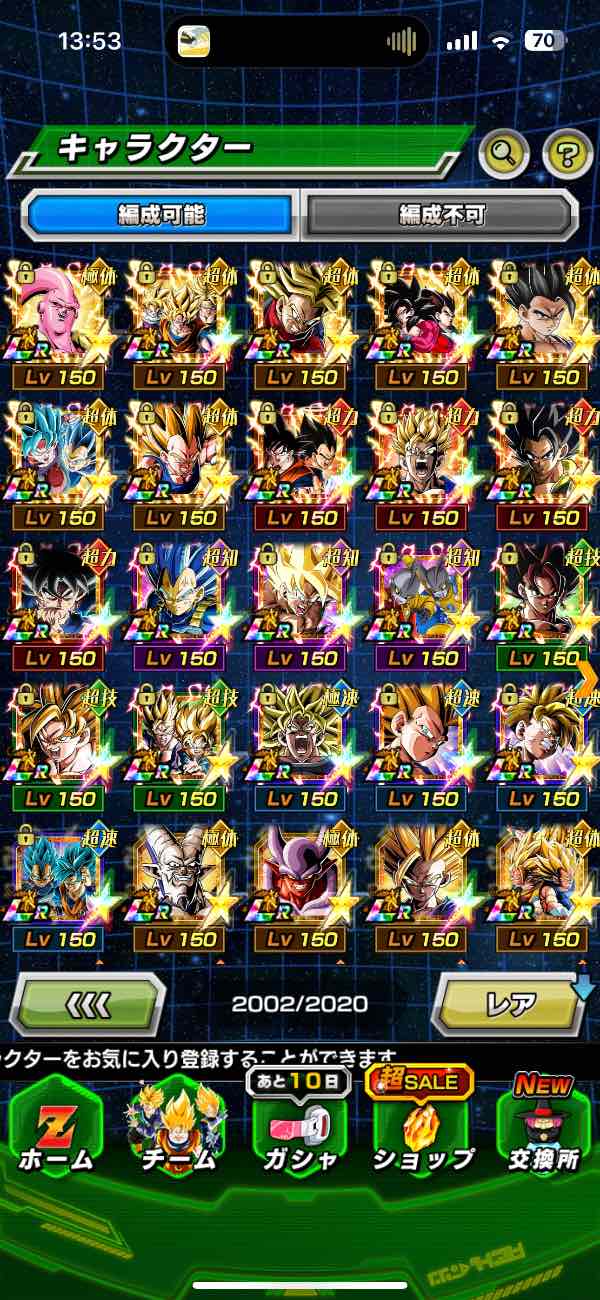Tap the orange arrow on right edge
The height and width of the screenshot is (1300, 600).
click(588, 676)
